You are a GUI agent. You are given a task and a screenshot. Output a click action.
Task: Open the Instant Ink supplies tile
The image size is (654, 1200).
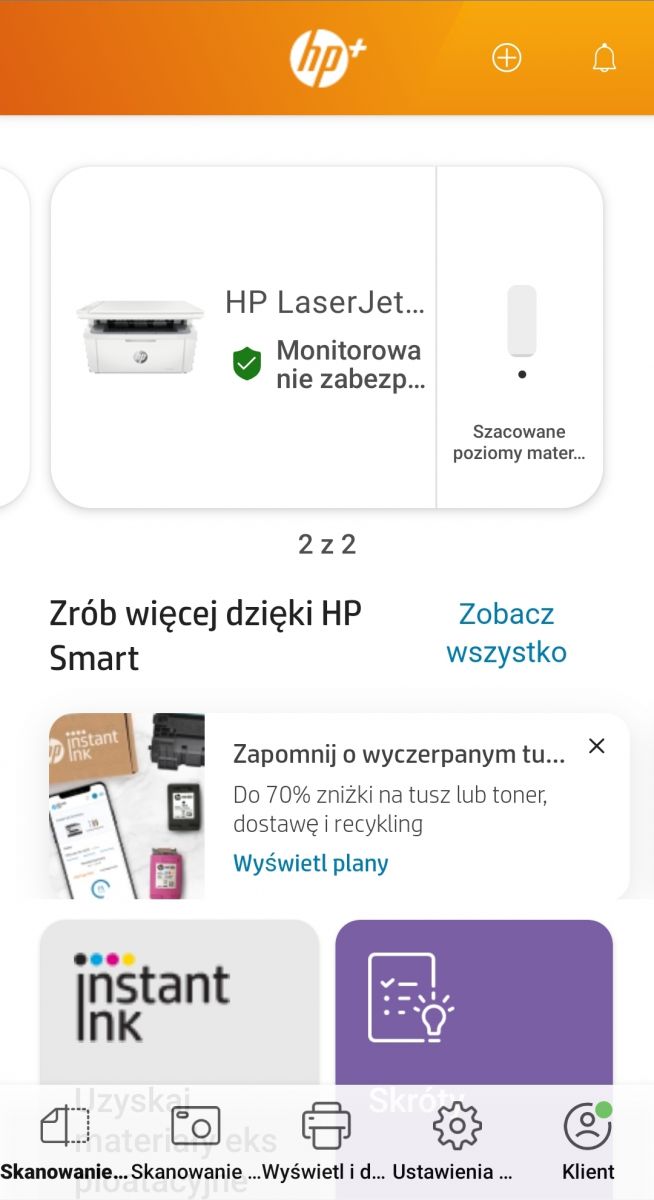coord(179,1000)
